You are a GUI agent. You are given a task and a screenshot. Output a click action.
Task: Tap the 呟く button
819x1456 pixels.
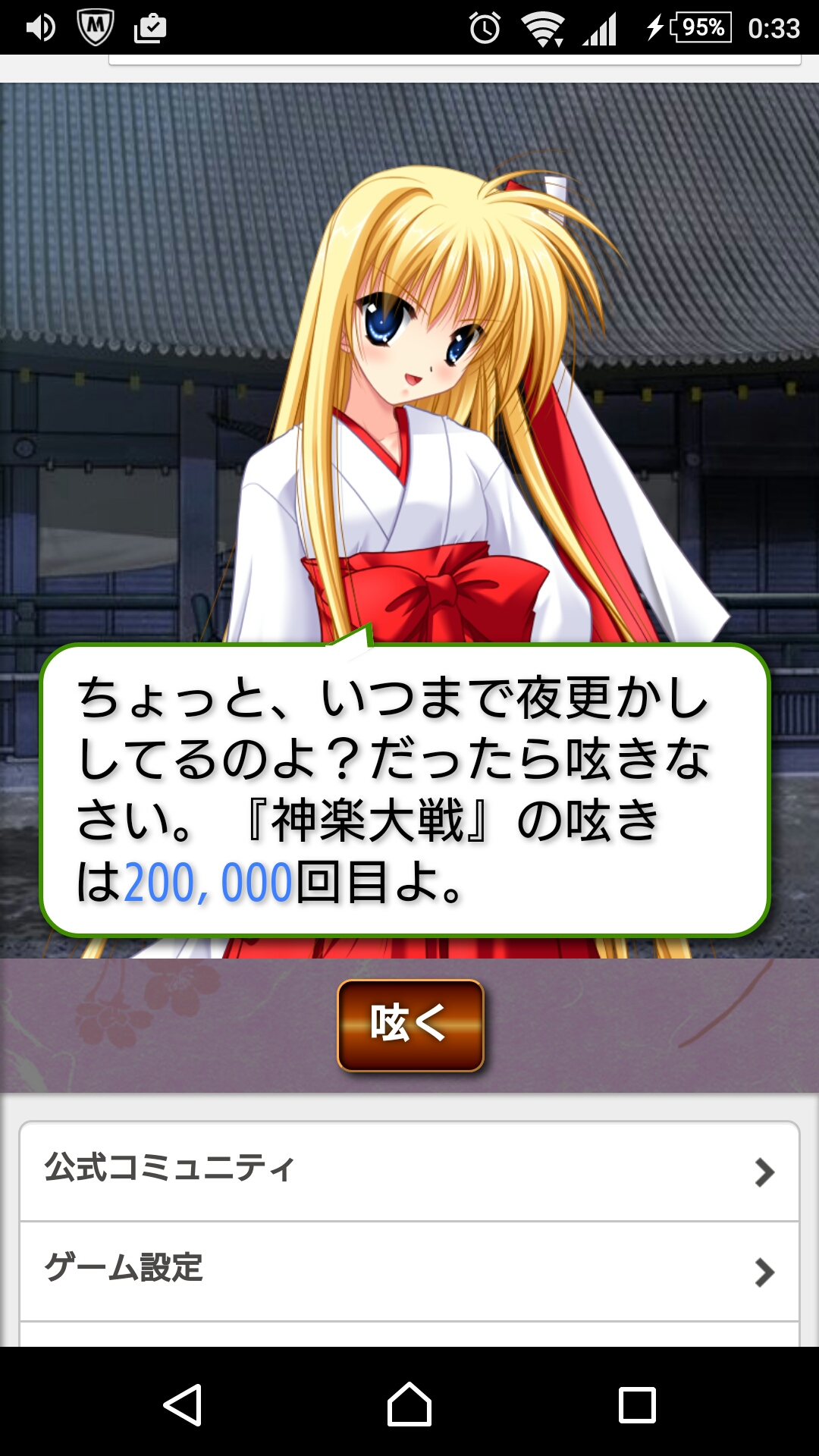410,1025
